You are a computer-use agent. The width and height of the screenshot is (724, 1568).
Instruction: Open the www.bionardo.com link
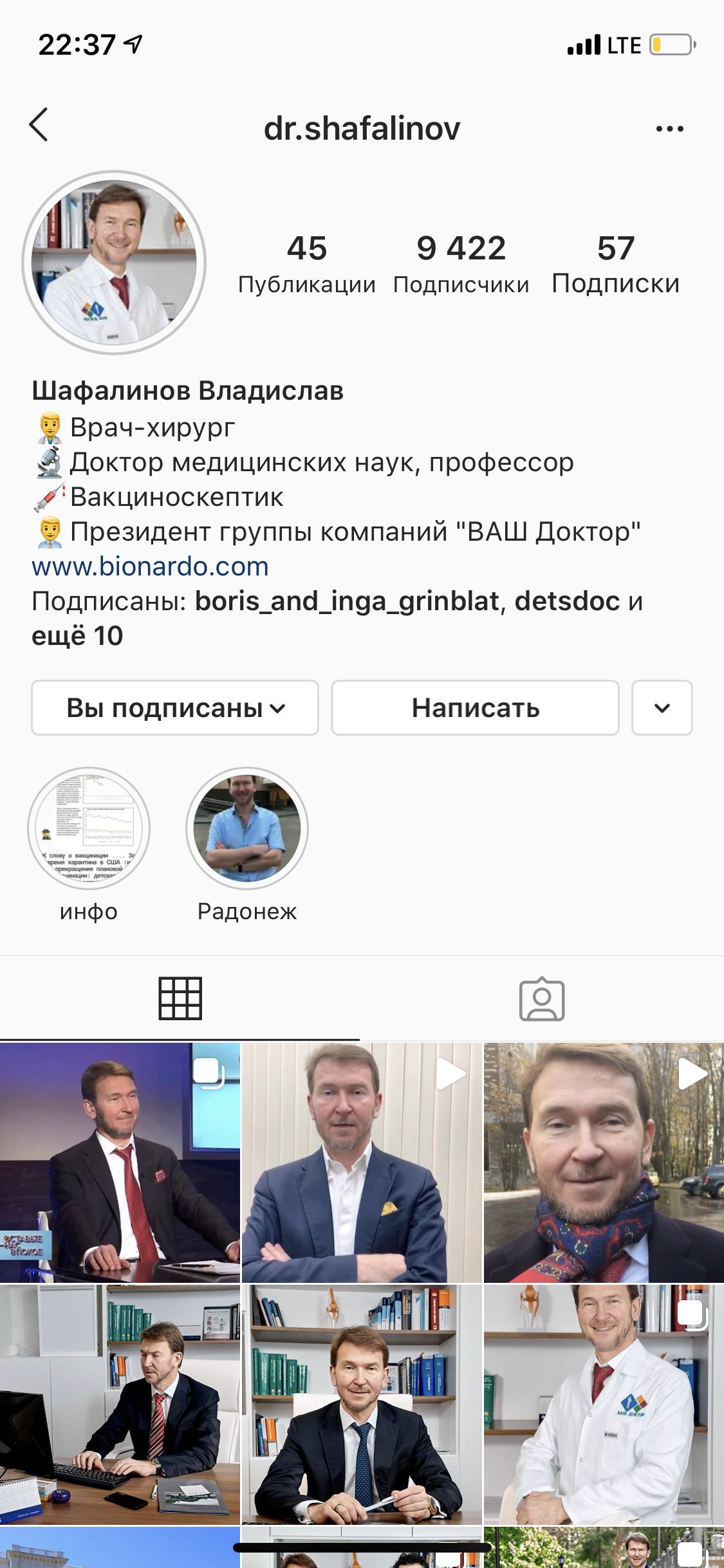(150, 566)
